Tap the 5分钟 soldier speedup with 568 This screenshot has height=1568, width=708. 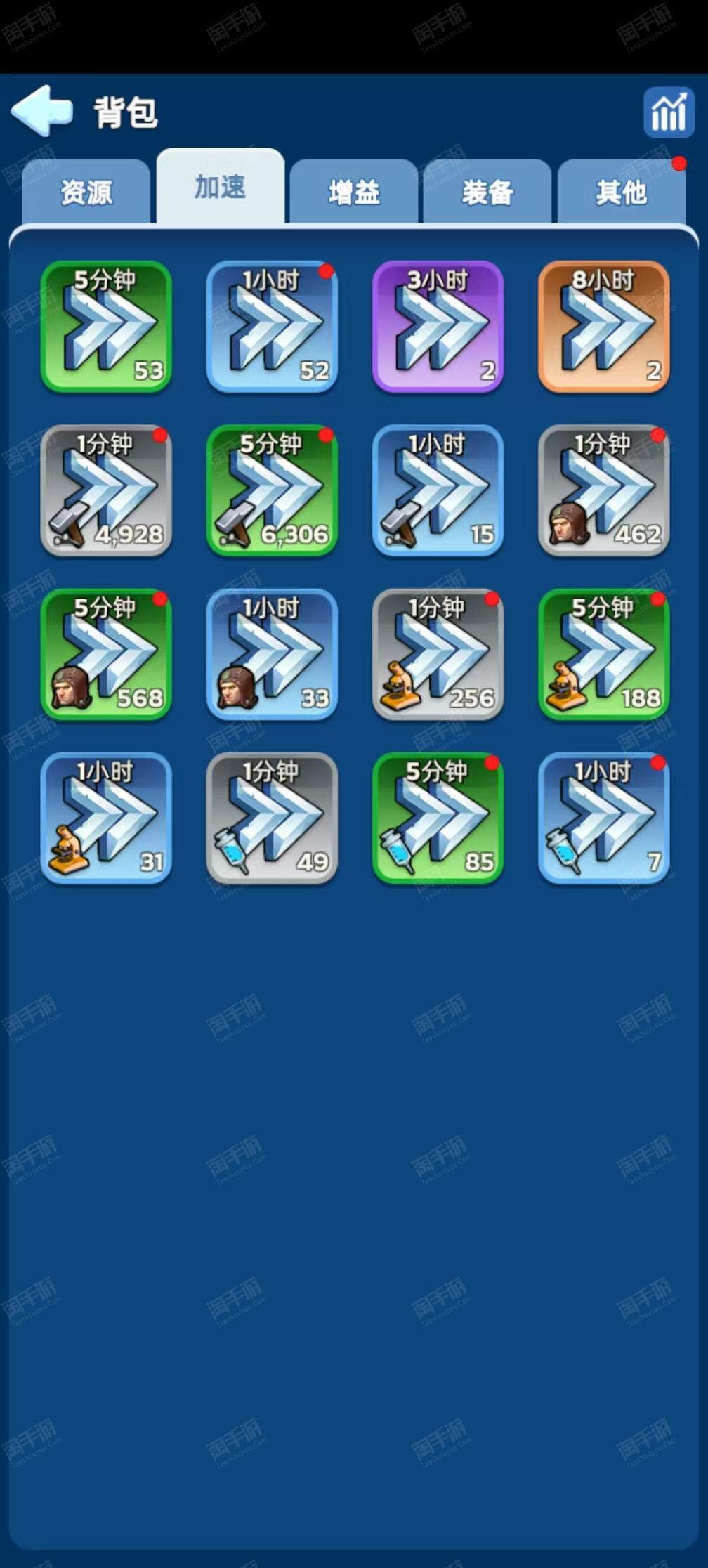click(x=106, y=654)
